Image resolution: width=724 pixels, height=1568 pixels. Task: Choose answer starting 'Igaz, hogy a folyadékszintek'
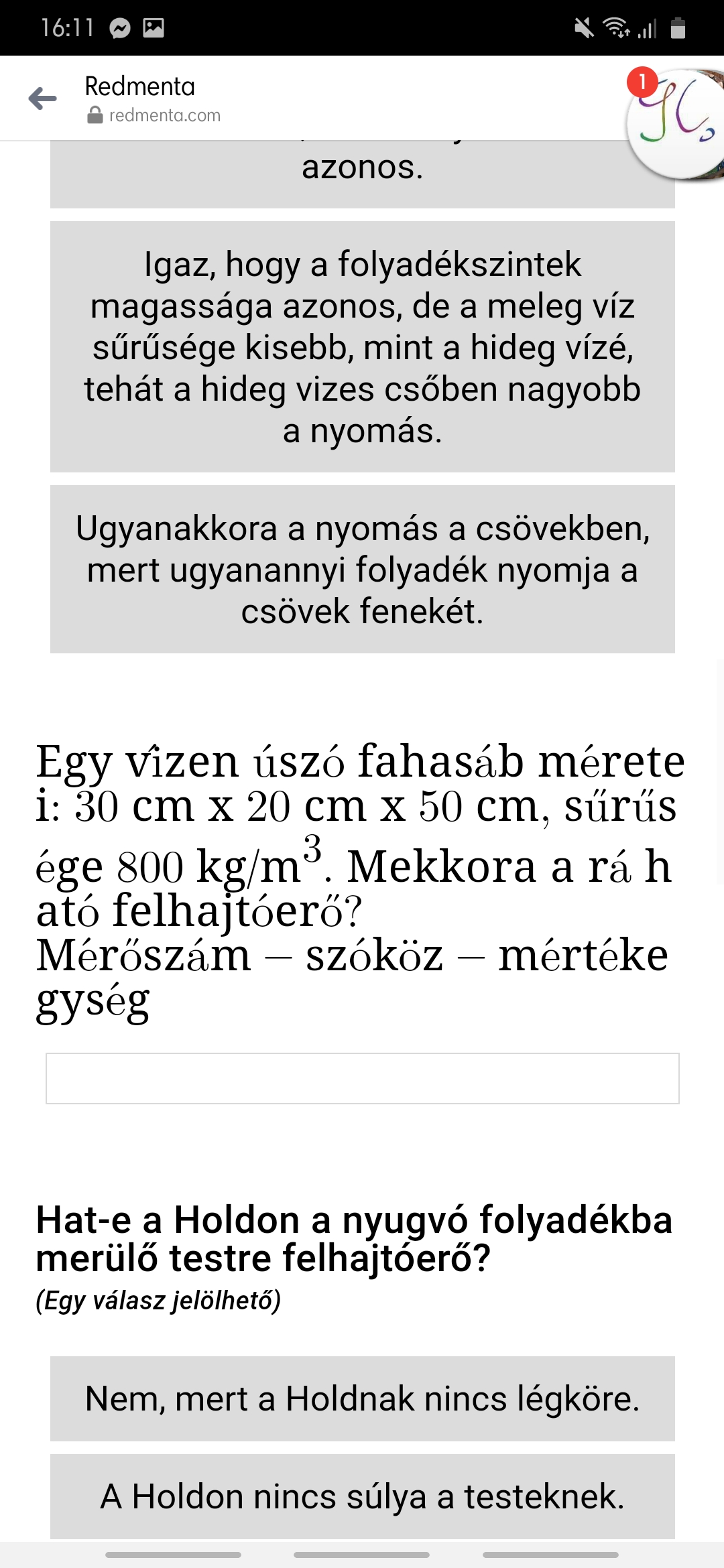362,346
